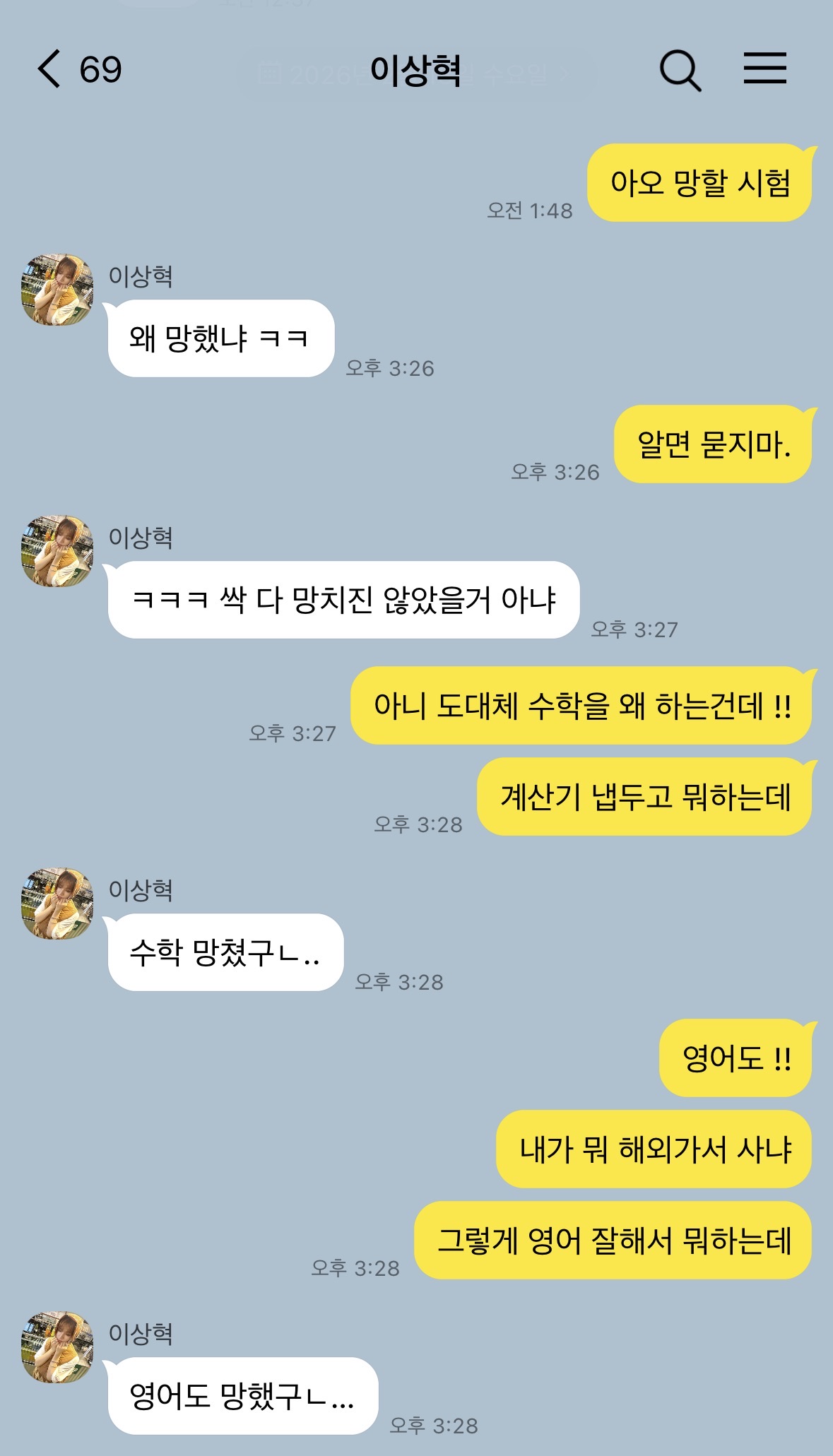The width and height of the screenshot is (833, 1456).
Task: Go back to the chat list
Action: [51, 69]
